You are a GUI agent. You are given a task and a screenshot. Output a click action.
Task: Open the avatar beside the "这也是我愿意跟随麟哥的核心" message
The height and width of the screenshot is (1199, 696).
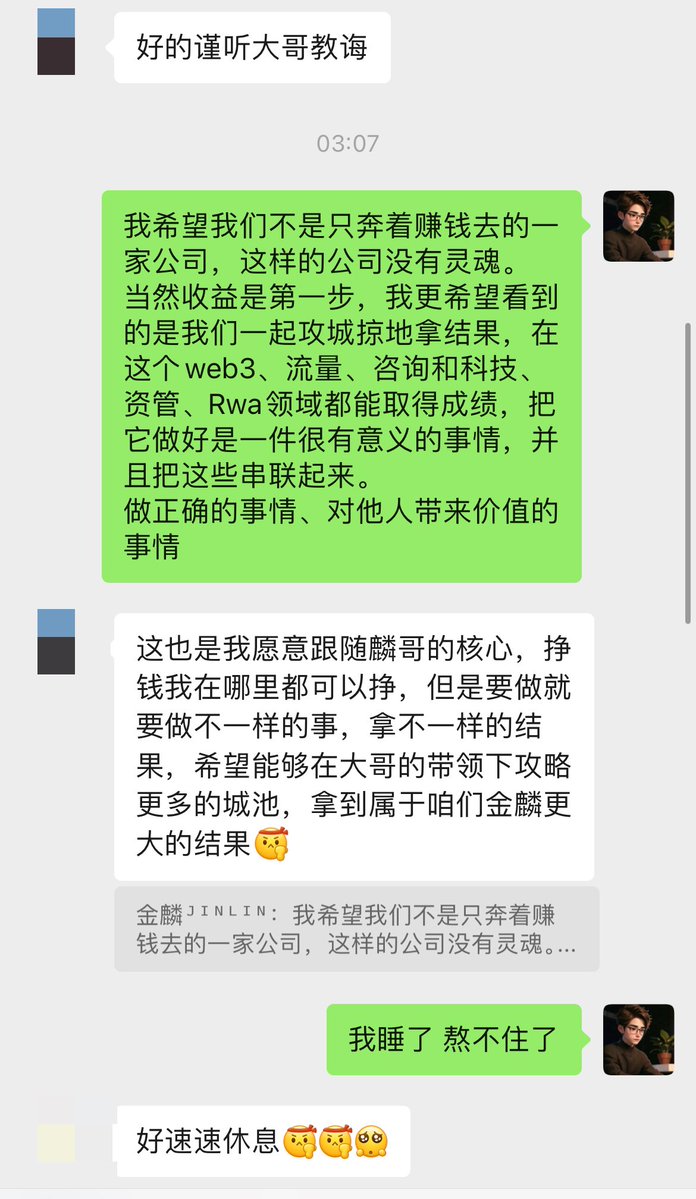56,642
